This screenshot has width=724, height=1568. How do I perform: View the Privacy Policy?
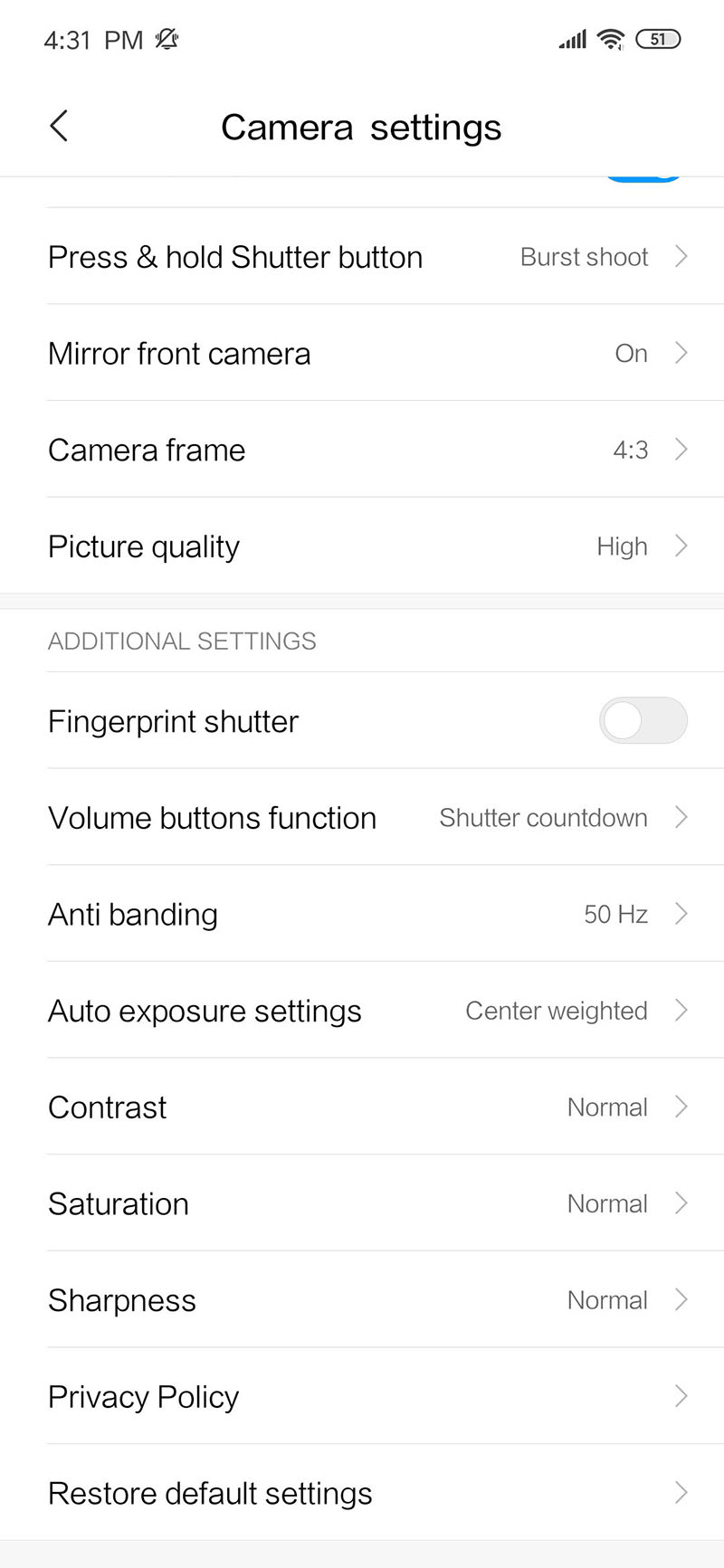362,1397
